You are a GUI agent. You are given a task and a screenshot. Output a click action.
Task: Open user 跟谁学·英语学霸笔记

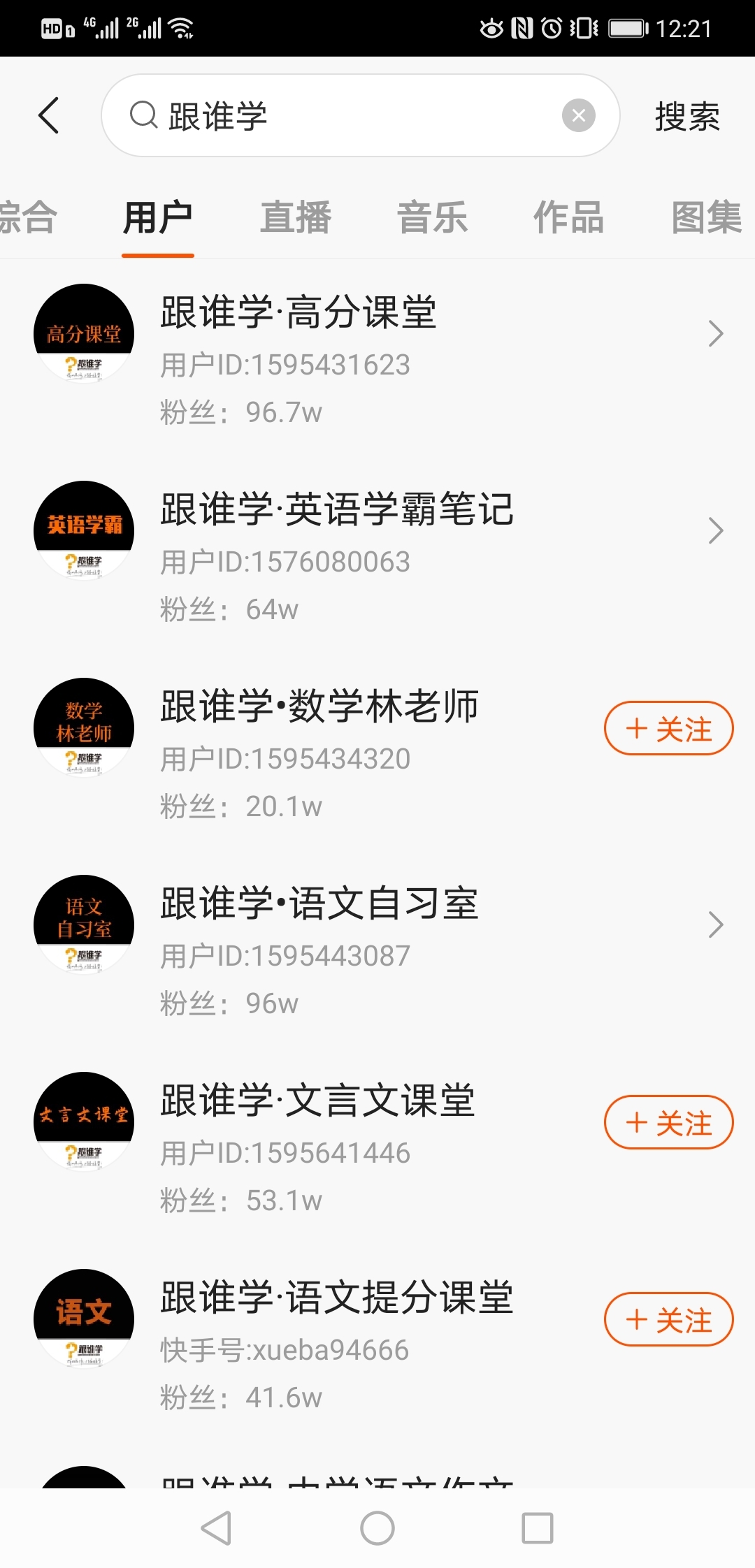[x=377, y=555]
